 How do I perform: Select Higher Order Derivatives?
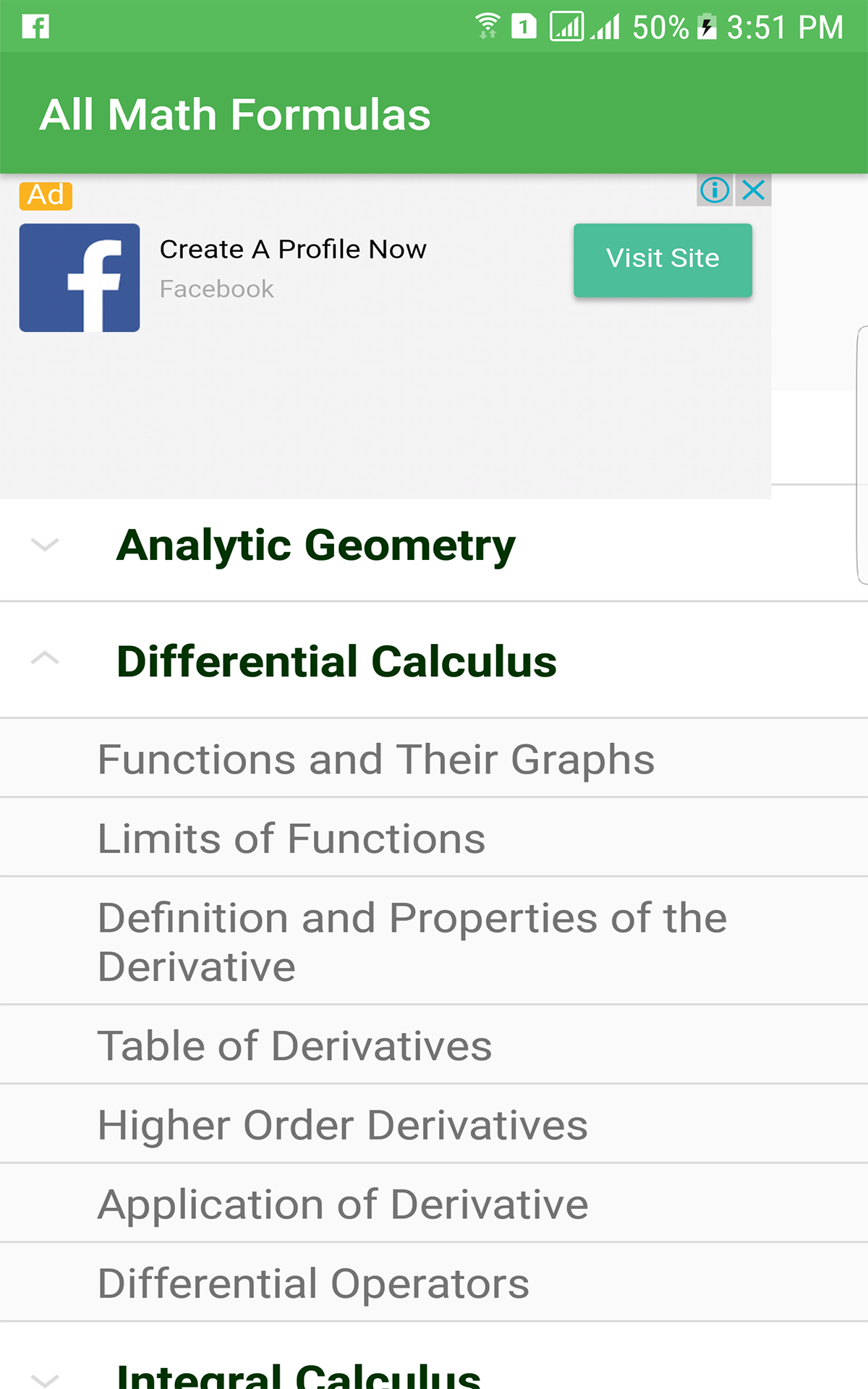click(x=343, y=1123)
